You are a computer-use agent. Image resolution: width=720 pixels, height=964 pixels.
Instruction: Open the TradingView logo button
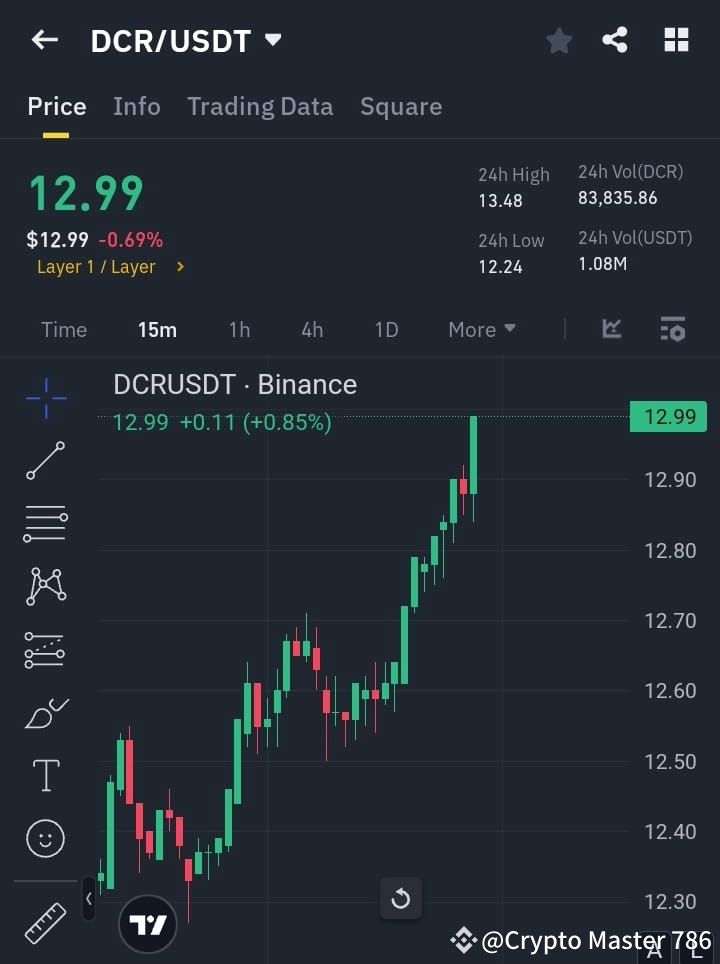148,922
